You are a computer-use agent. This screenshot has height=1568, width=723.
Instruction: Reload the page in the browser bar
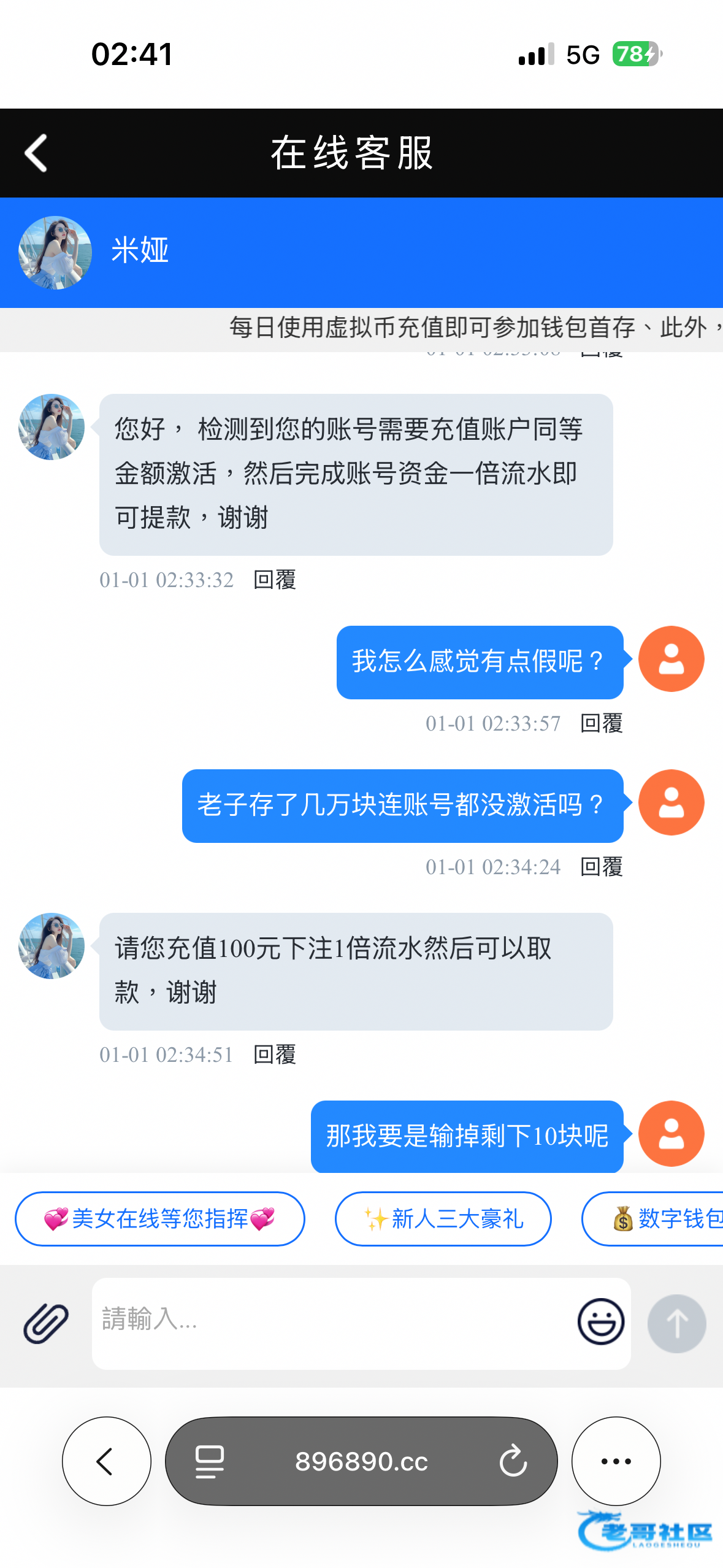[513, 1461]
